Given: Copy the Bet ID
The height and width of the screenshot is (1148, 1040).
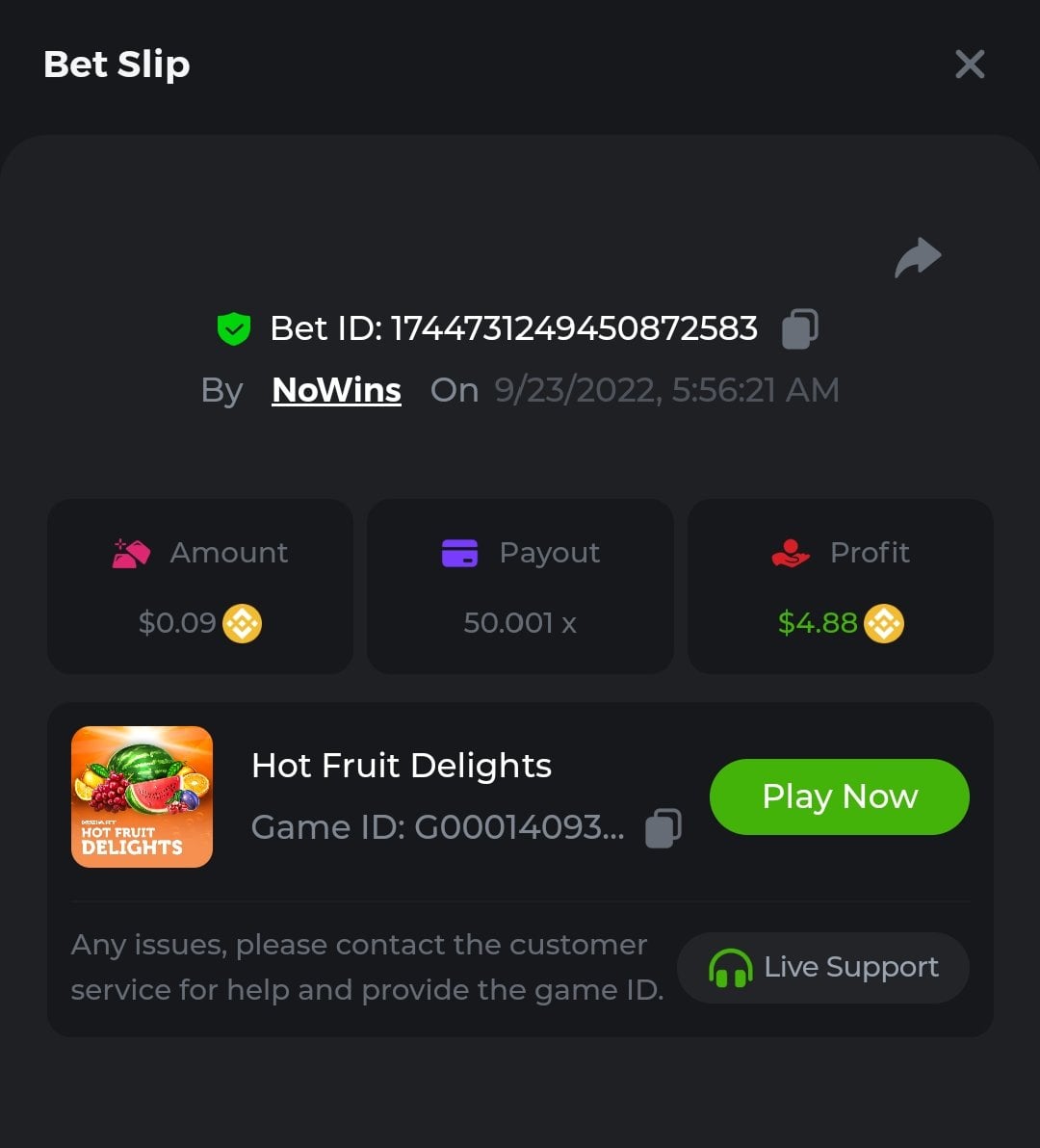Looking at the screenshot, I should tap(800, 328).
